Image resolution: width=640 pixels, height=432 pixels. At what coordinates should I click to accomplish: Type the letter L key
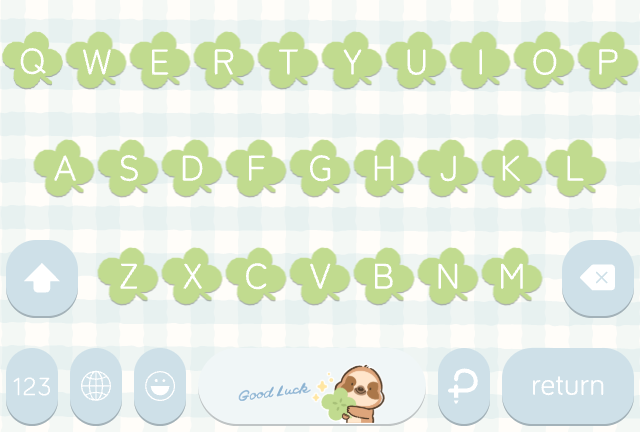tap(575, 169)
